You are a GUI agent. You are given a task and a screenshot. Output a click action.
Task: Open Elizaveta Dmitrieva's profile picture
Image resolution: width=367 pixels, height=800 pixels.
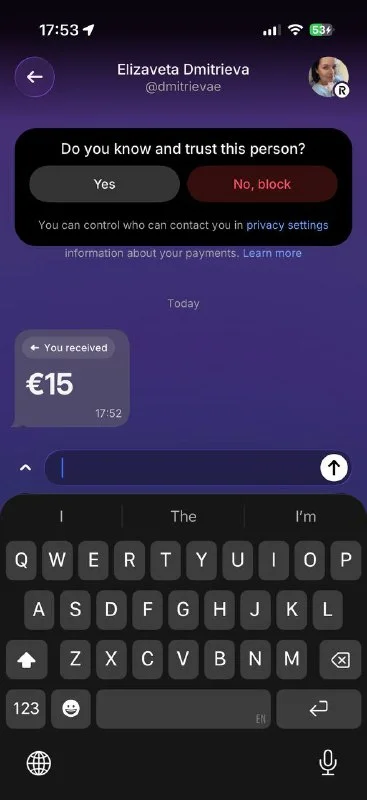coord(329,77)
